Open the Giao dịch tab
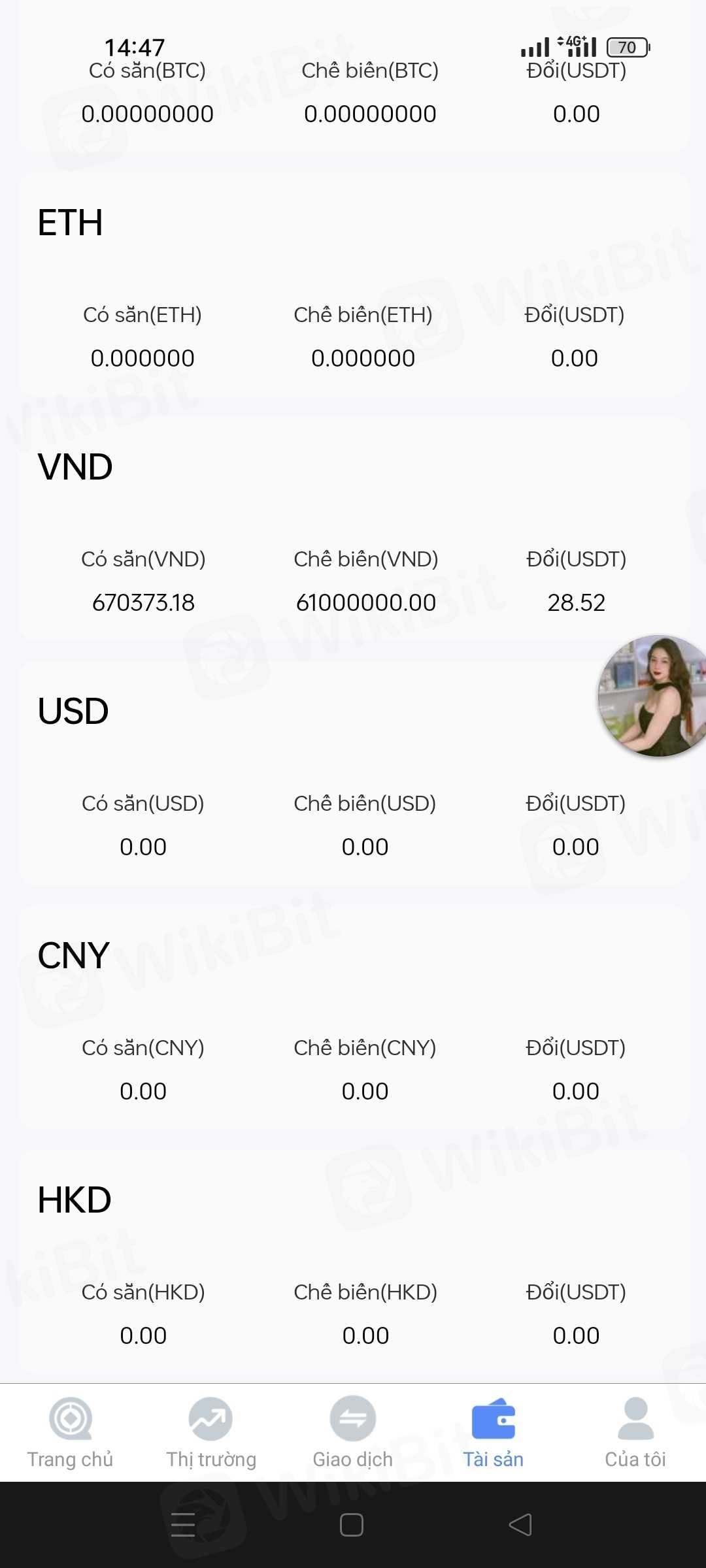The width and height of the screenshot is (706, 1568). pos(353,1432)
